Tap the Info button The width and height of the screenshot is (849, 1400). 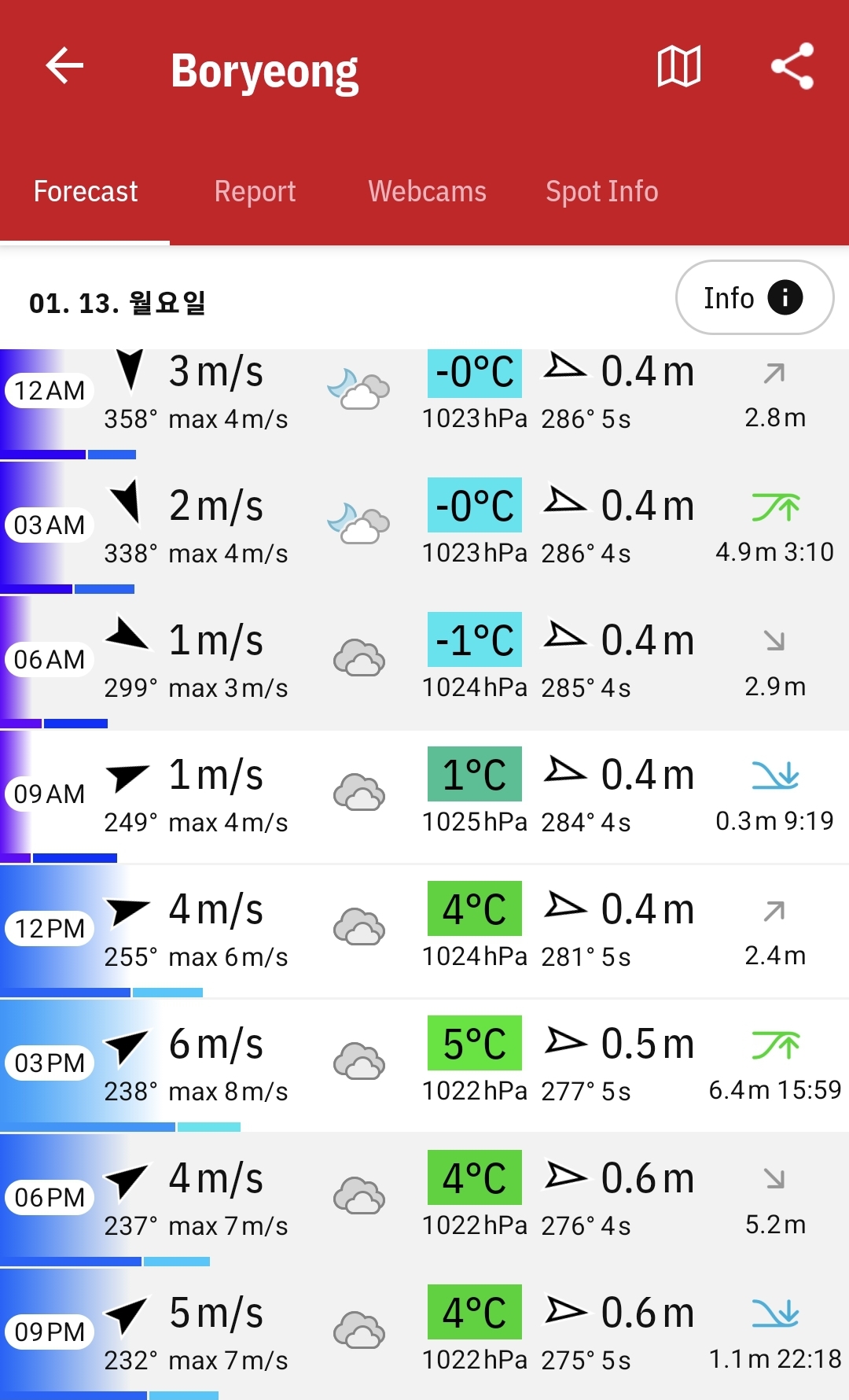[755, 297]
